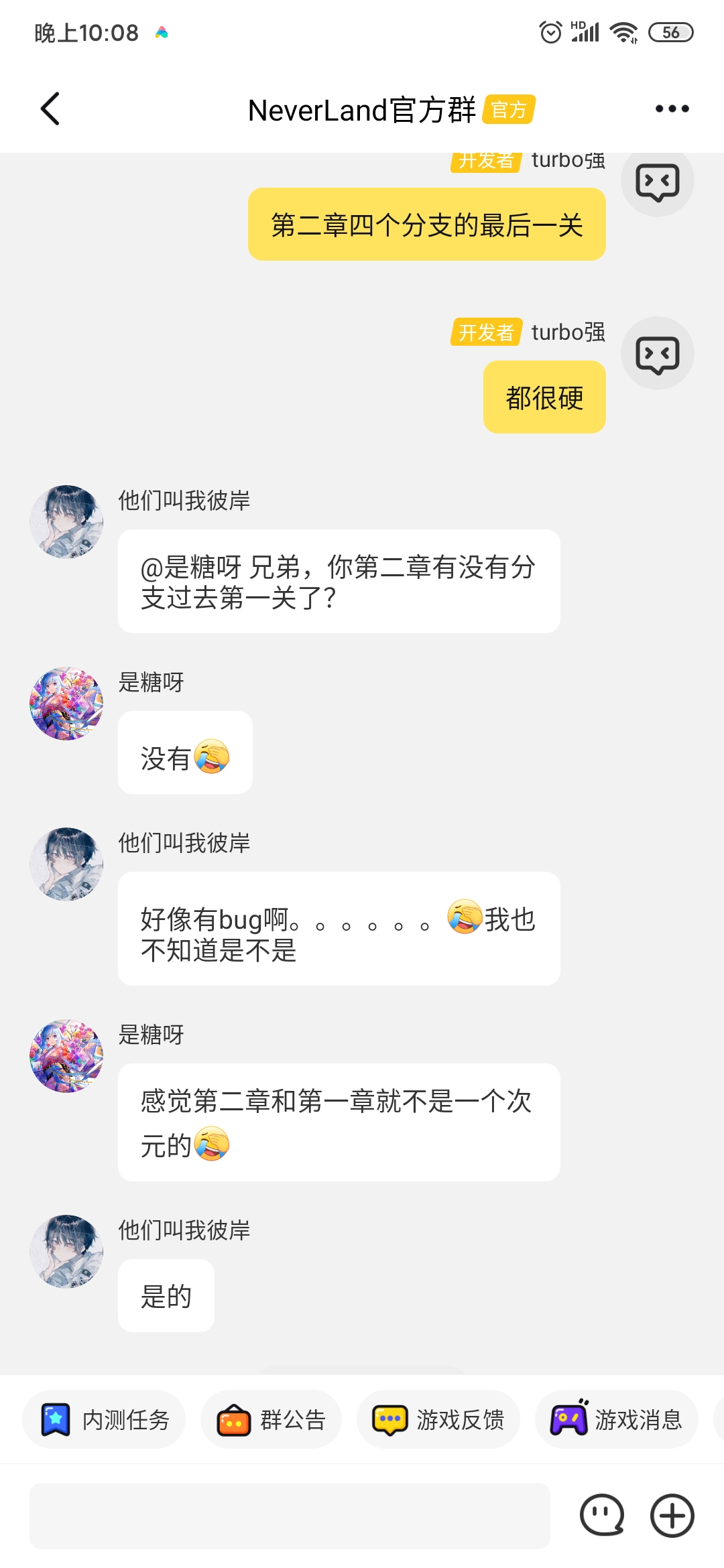Open the 游戏消息 game messages chip
The width and height of the screenshot is (724, 1568).
pyautogui.click(x=616, y=1419)
